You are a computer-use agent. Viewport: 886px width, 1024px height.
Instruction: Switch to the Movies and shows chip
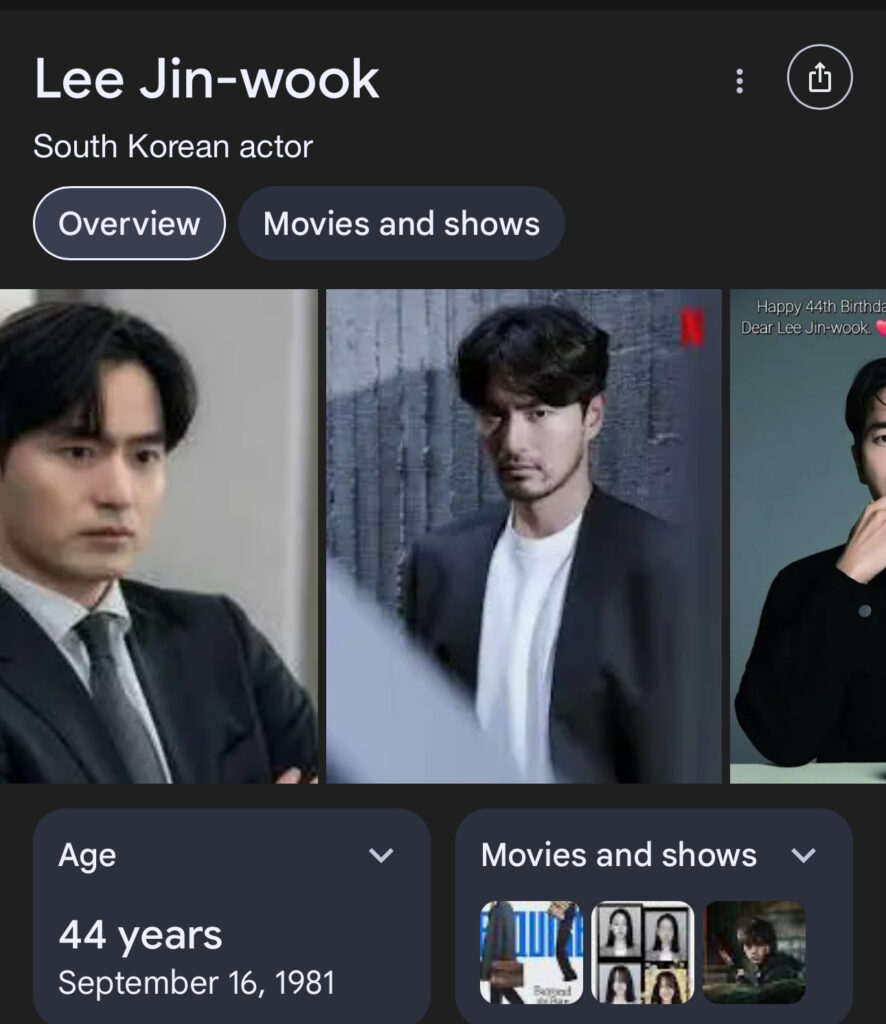401,223
